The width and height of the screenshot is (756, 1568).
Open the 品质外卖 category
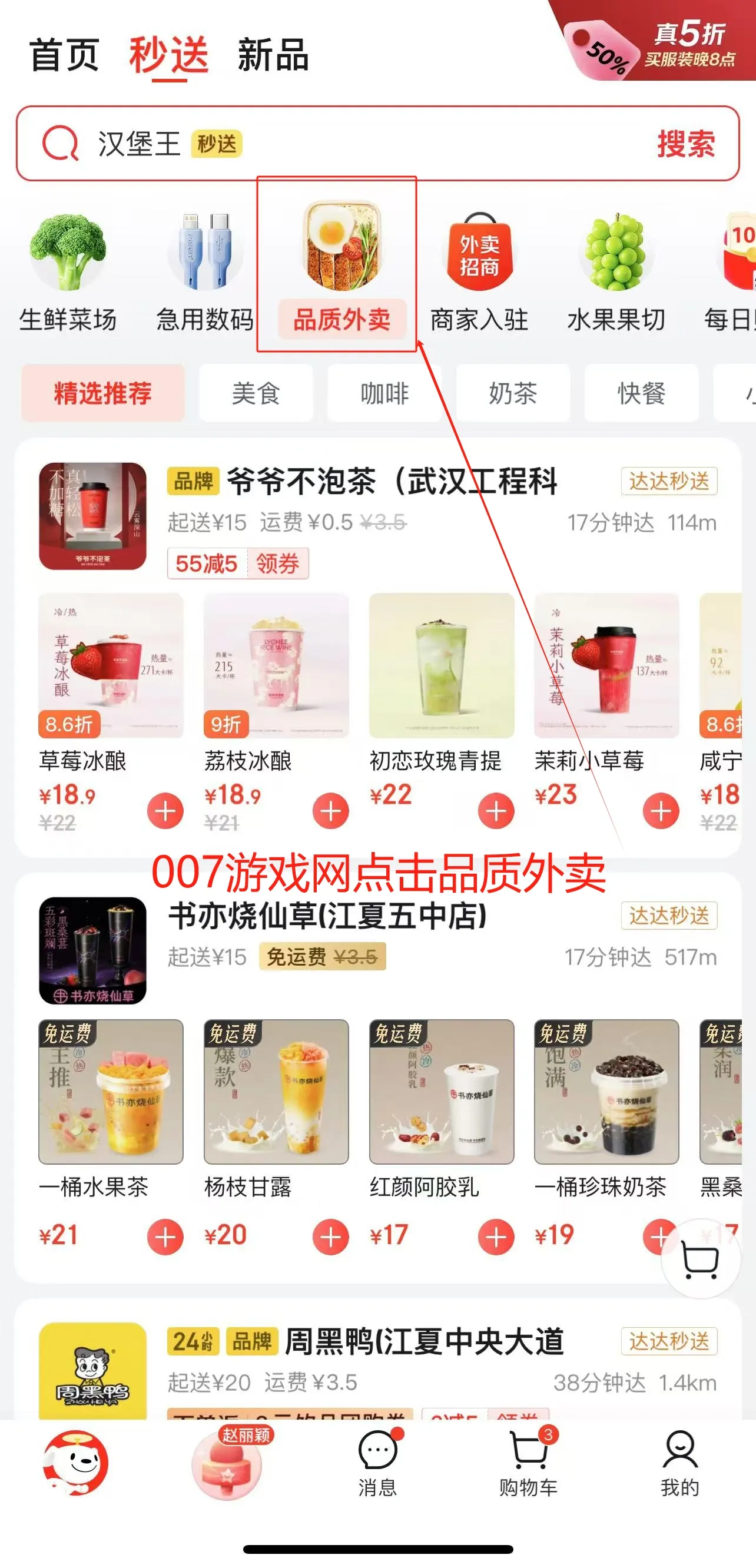click(x=341, y=268)
